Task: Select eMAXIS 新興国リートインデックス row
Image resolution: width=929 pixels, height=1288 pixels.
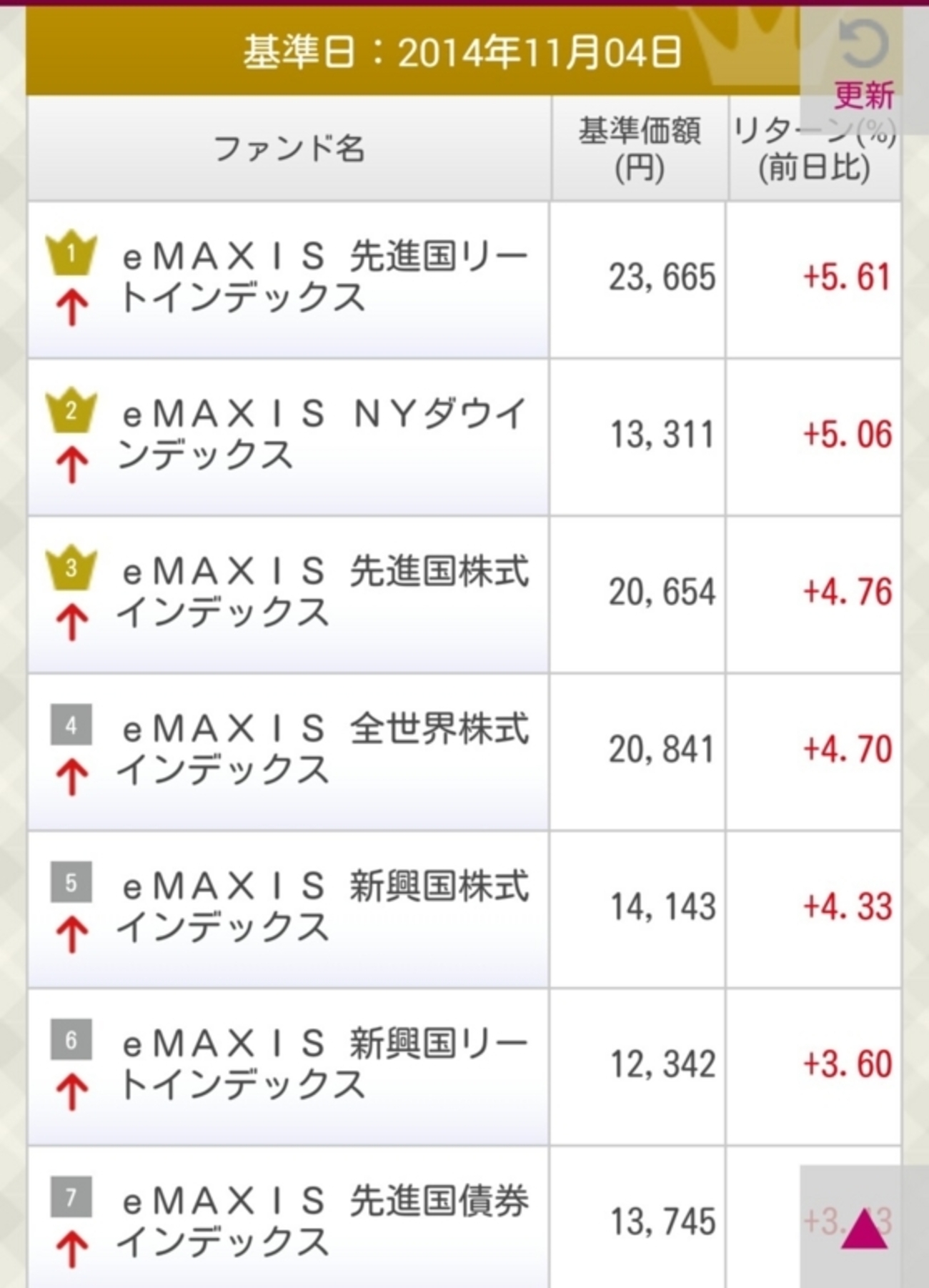Action: (x=324, y=1064)
